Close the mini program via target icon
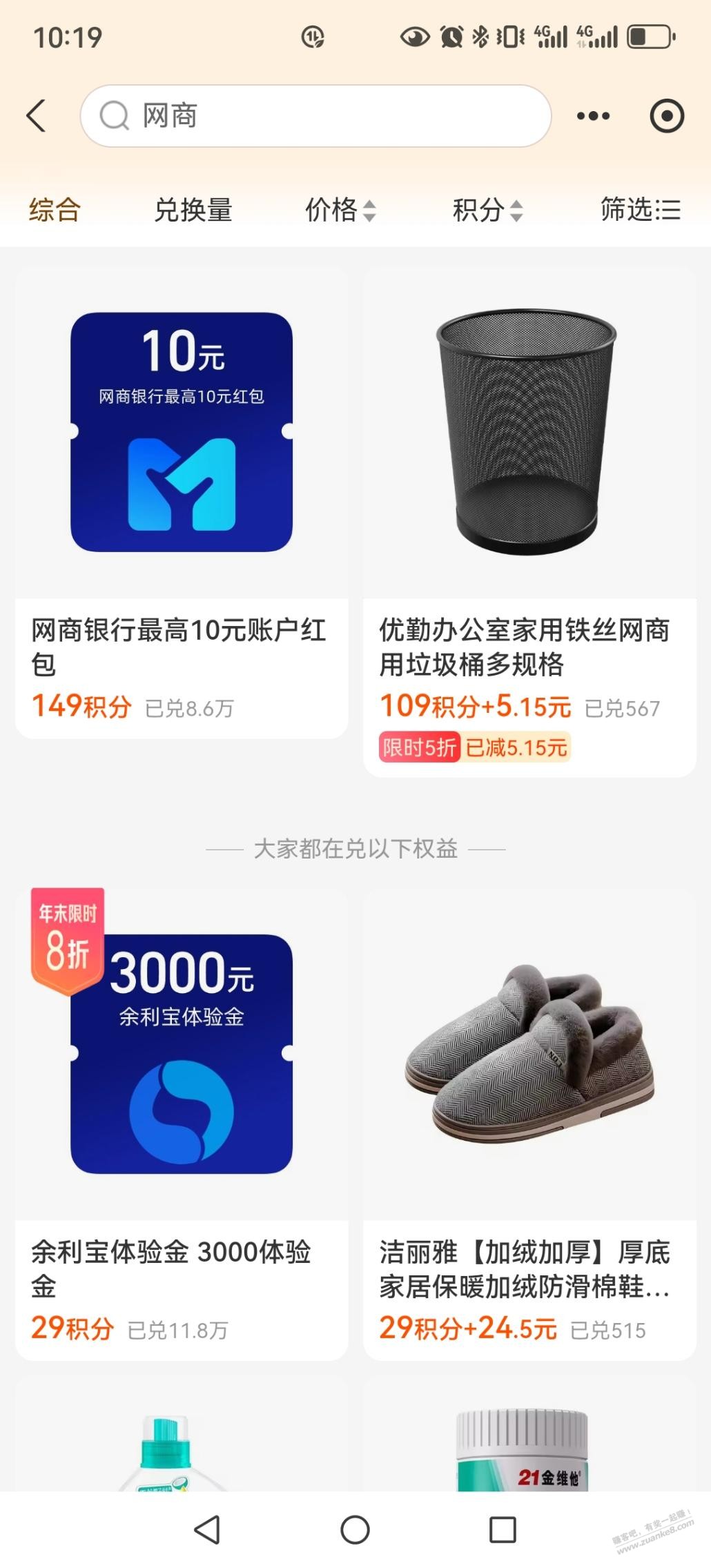 point(667,116)
